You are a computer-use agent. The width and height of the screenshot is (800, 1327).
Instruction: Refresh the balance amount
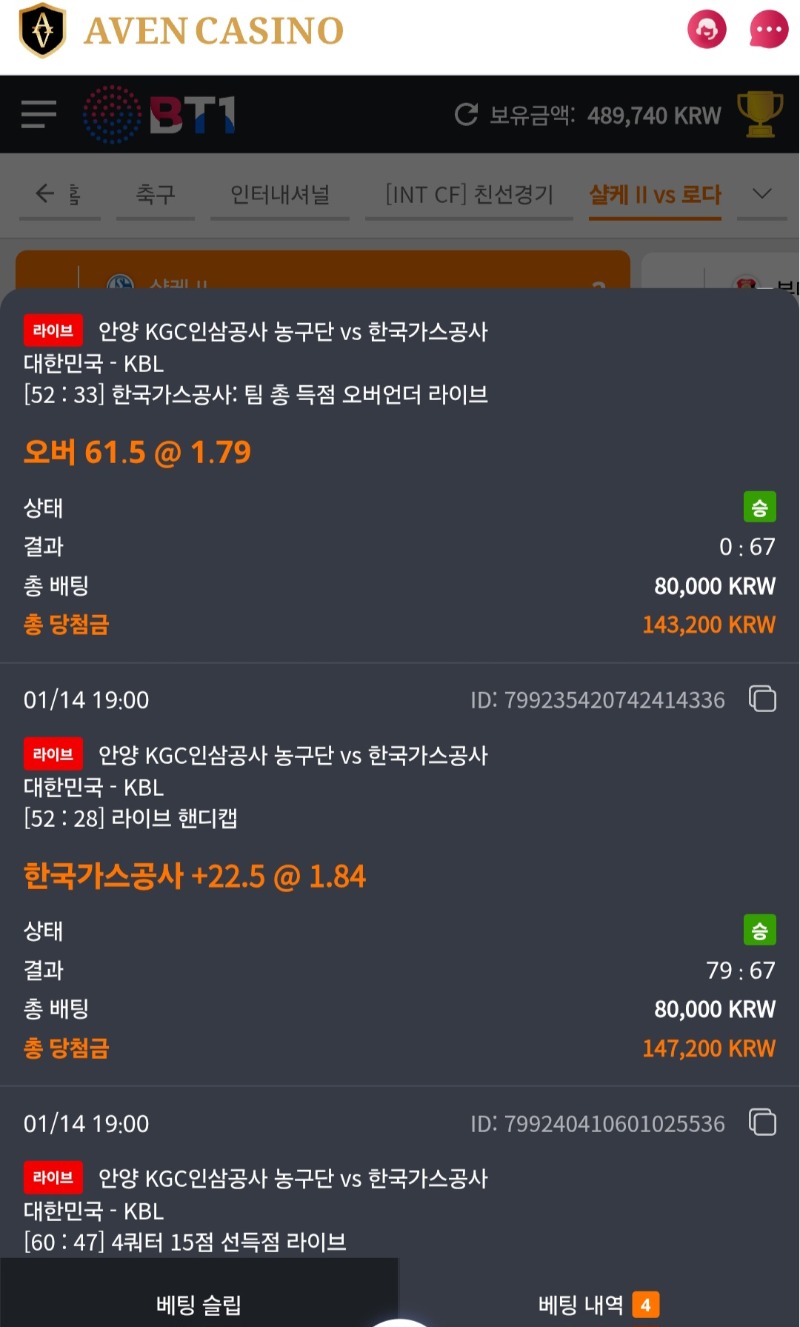coord(466,115)
